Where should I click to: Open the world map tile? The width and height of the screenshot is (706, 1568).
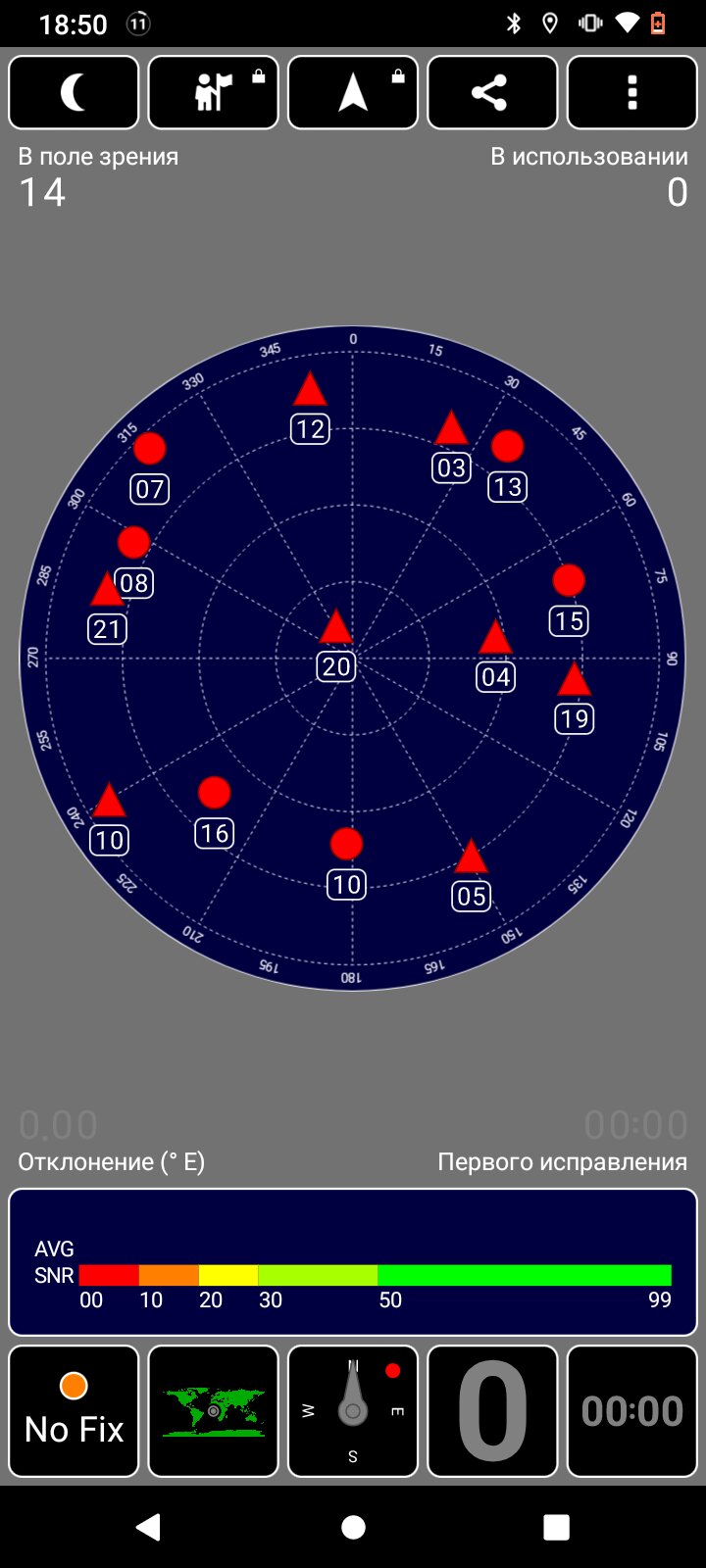pyautogui.click(x=214, y=1411)
